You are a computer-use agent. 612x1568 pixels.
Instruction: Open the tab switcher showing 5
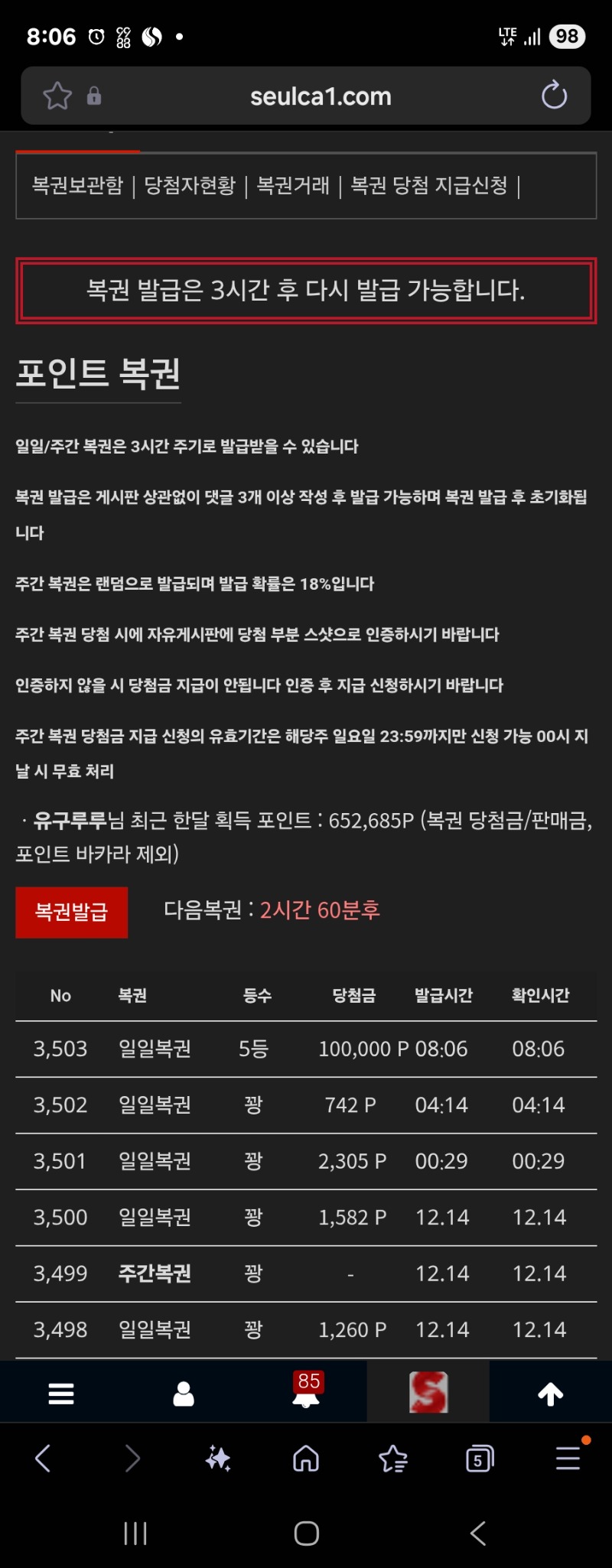click(480, 1459)
